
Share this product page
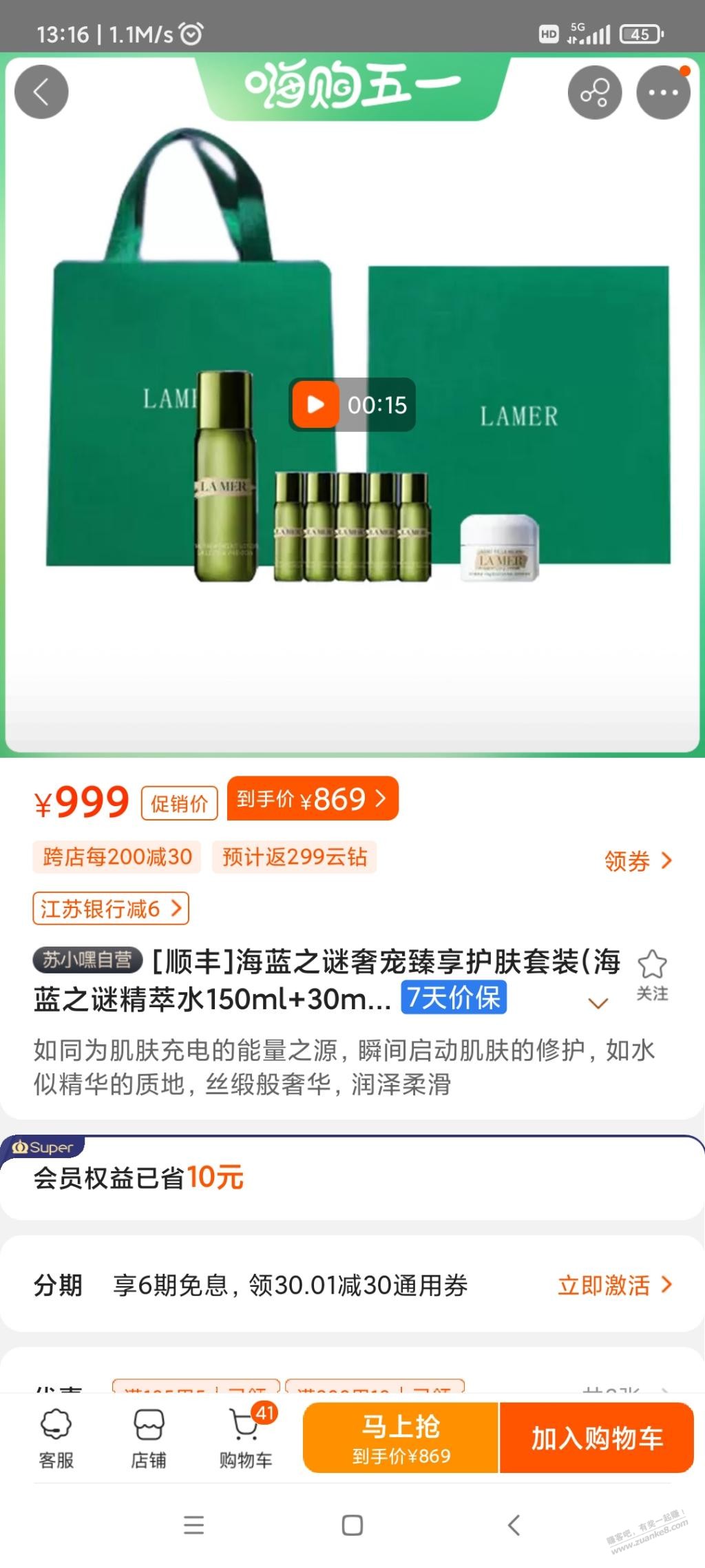[595, 92]
